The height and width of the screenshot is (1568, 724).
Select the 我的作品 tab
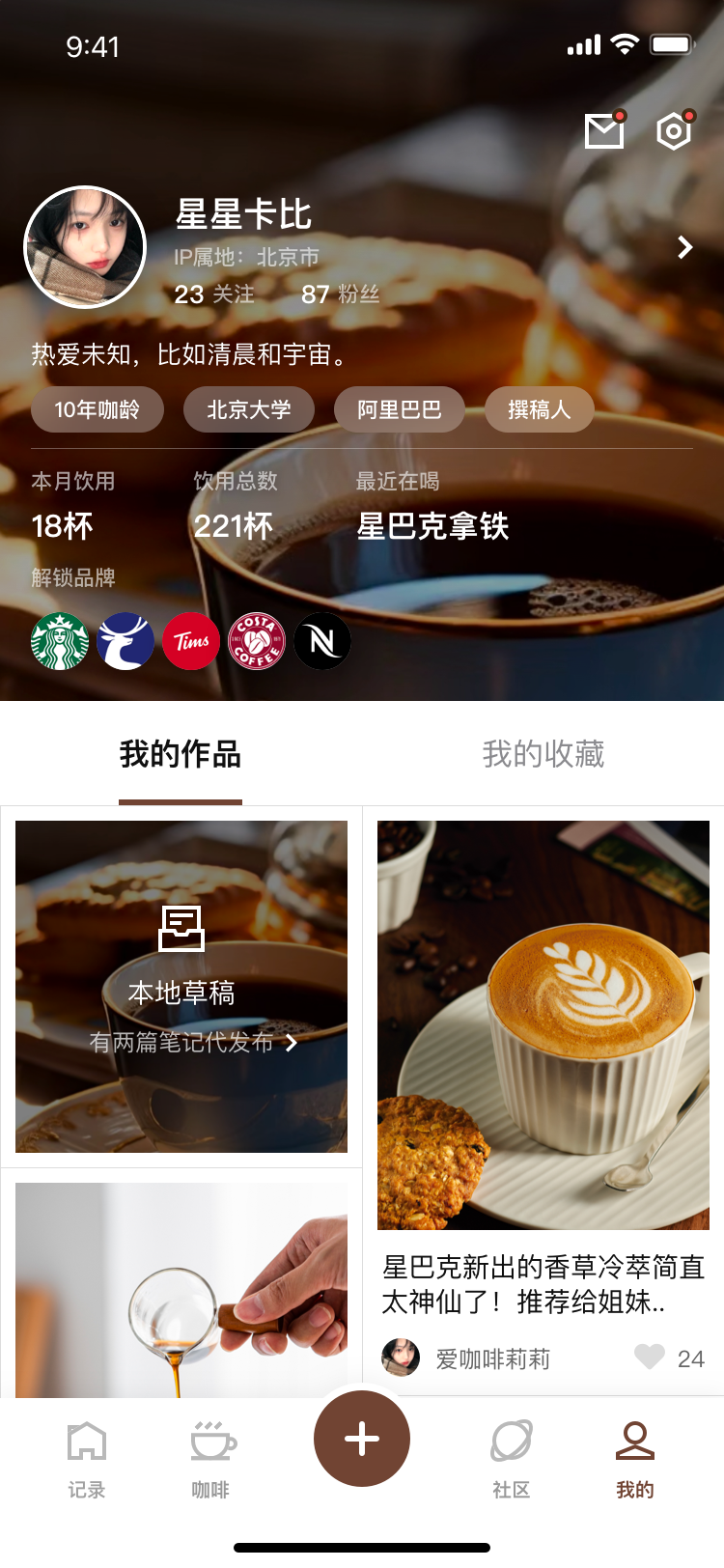(x=181, y=756)
